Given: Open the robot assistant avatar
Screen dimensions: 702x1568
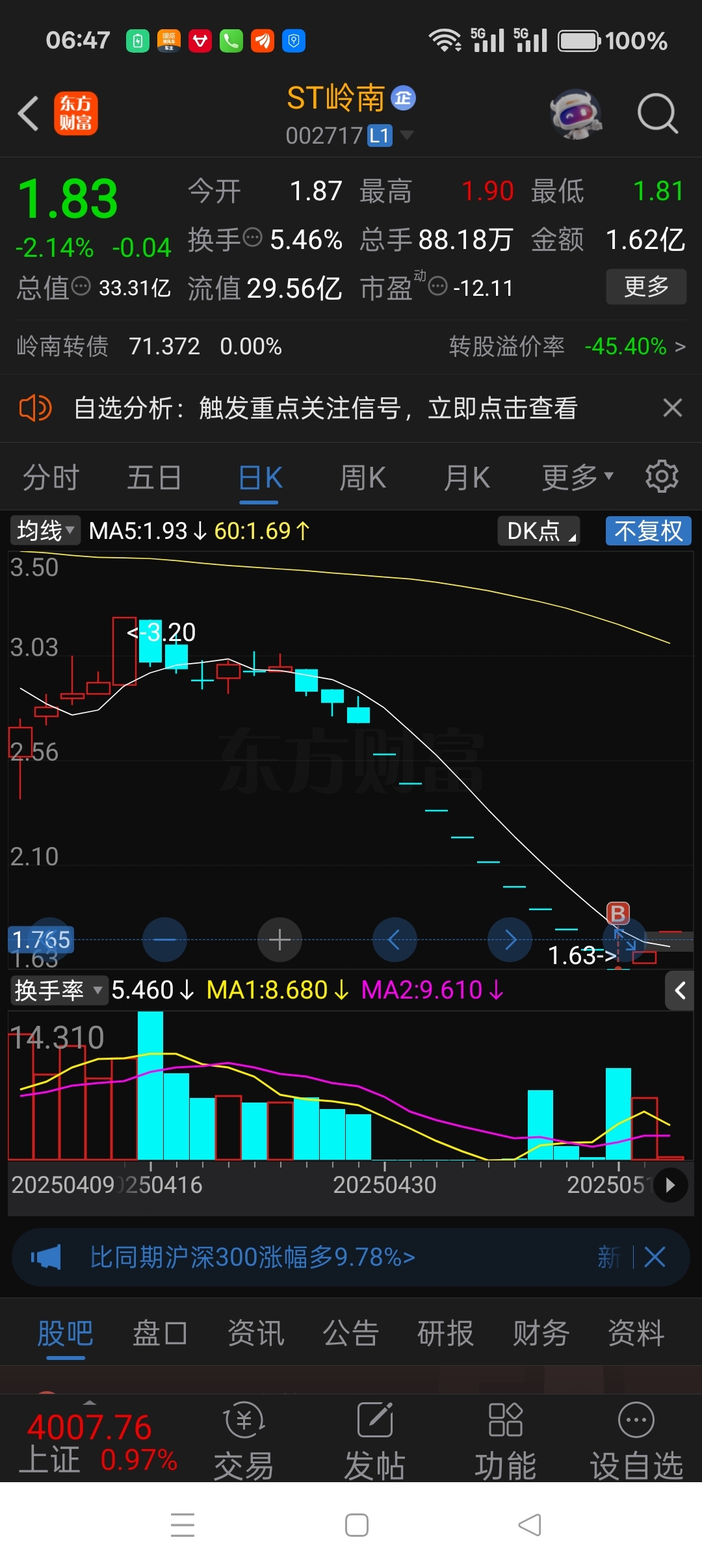Looking at the screenshot, I should pos(575,114).
